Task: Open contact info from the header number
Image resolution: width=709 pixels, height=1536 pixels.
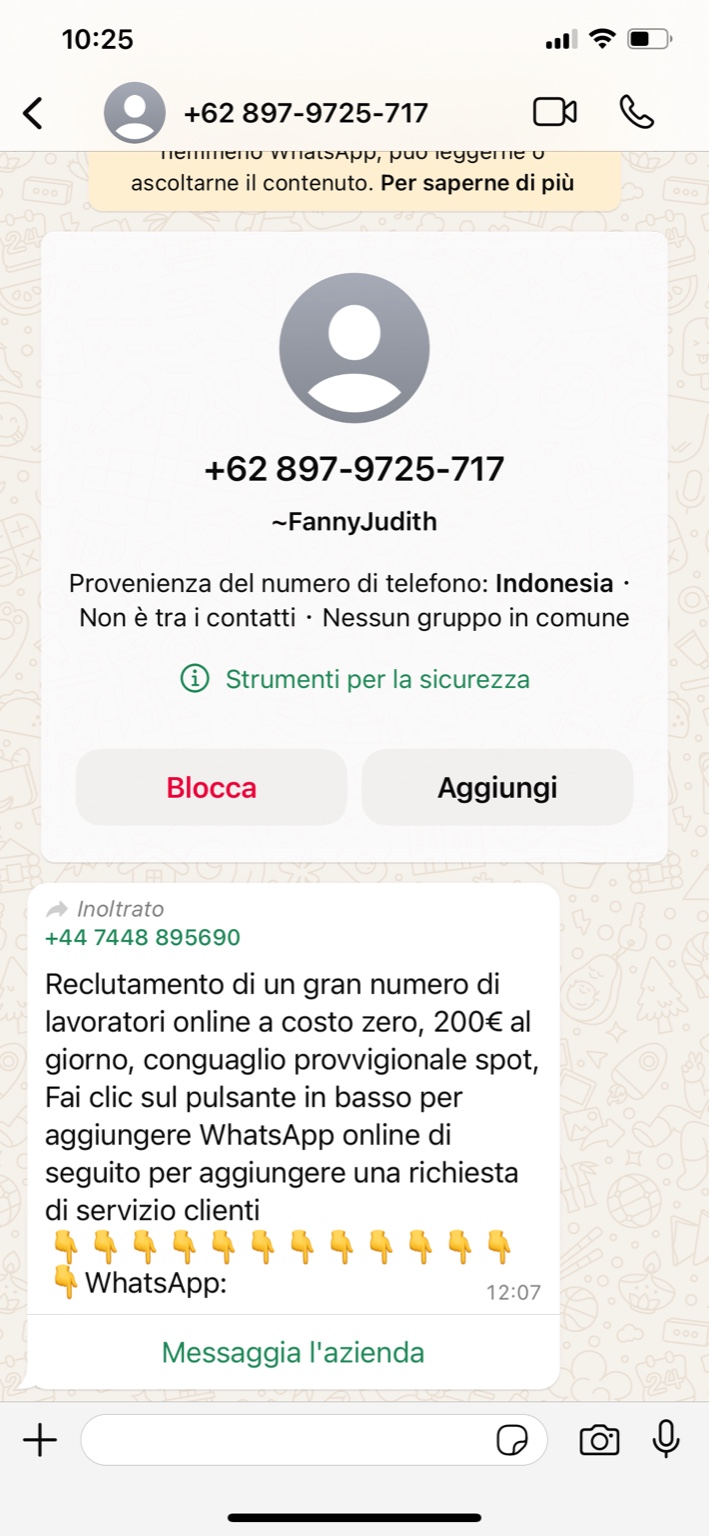Action: pos(306,113)
